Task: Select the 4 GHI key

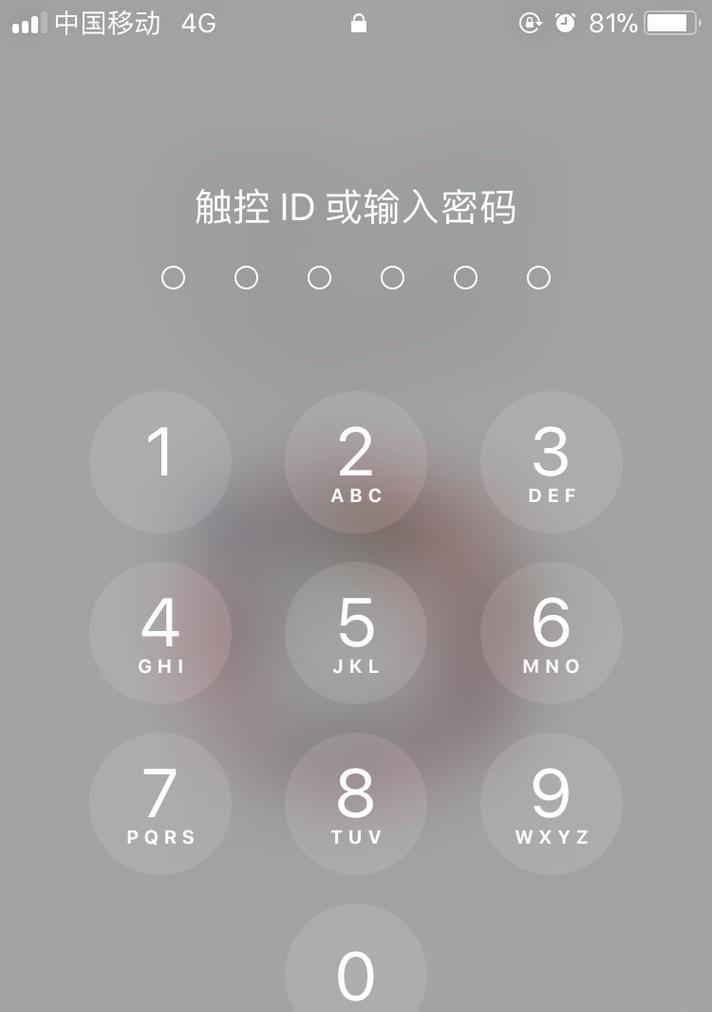Action: click(x=160, y=632)
